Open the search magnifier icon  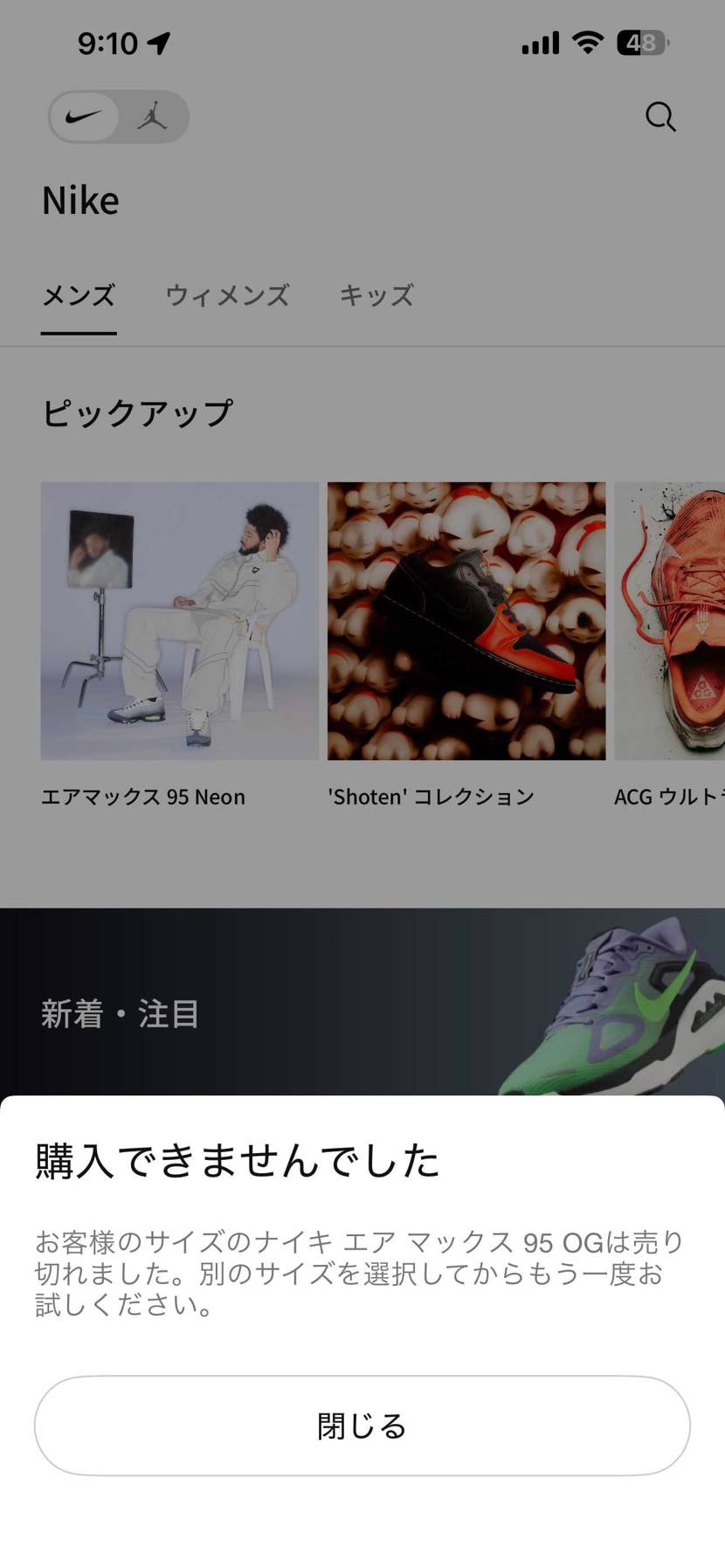(660, 117)
